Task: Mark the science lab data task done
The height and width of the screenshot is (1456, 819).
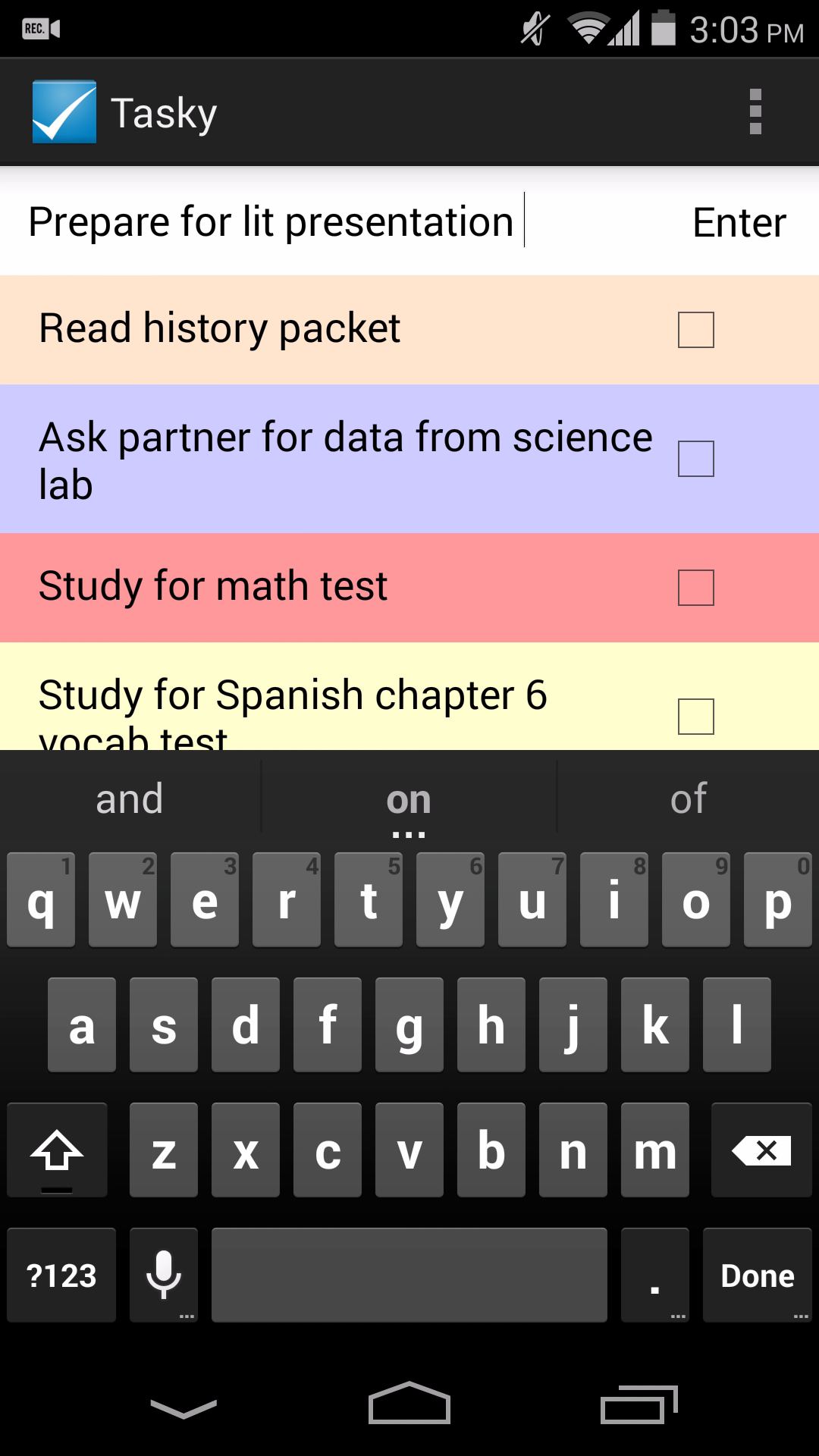Action: click(695, 459)
